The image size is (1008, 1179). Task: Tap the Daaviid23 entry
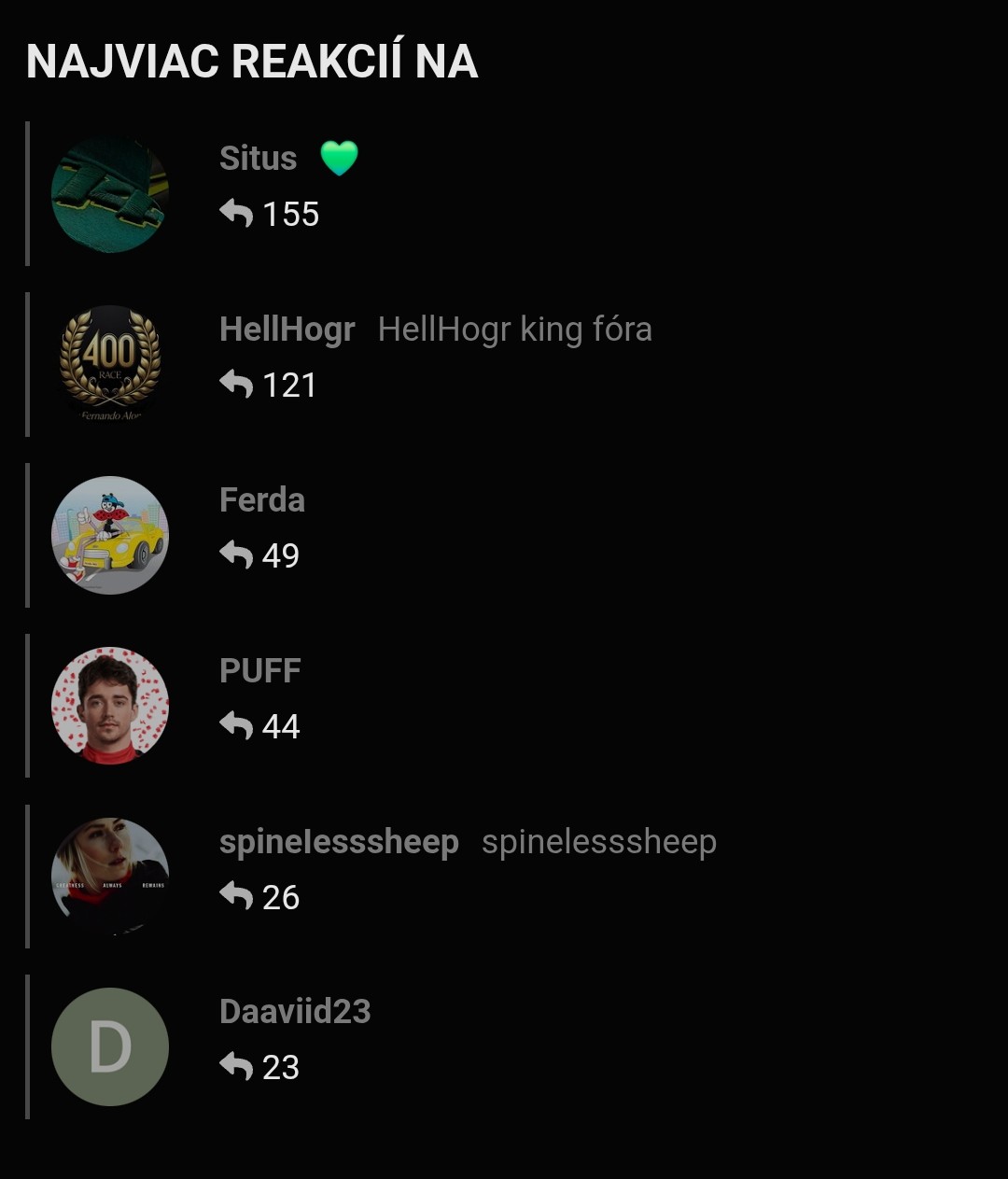(x=294, y=1012)
